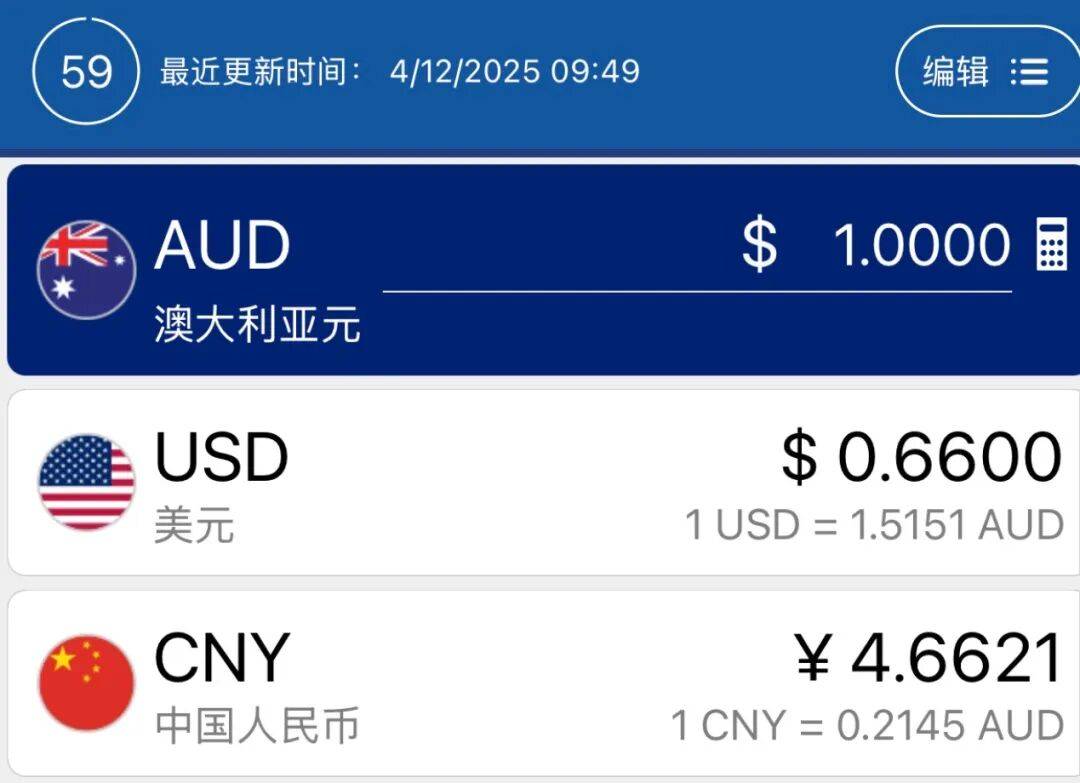
Task: Tap the 编辑 edit list button
Action: [985, 72]
